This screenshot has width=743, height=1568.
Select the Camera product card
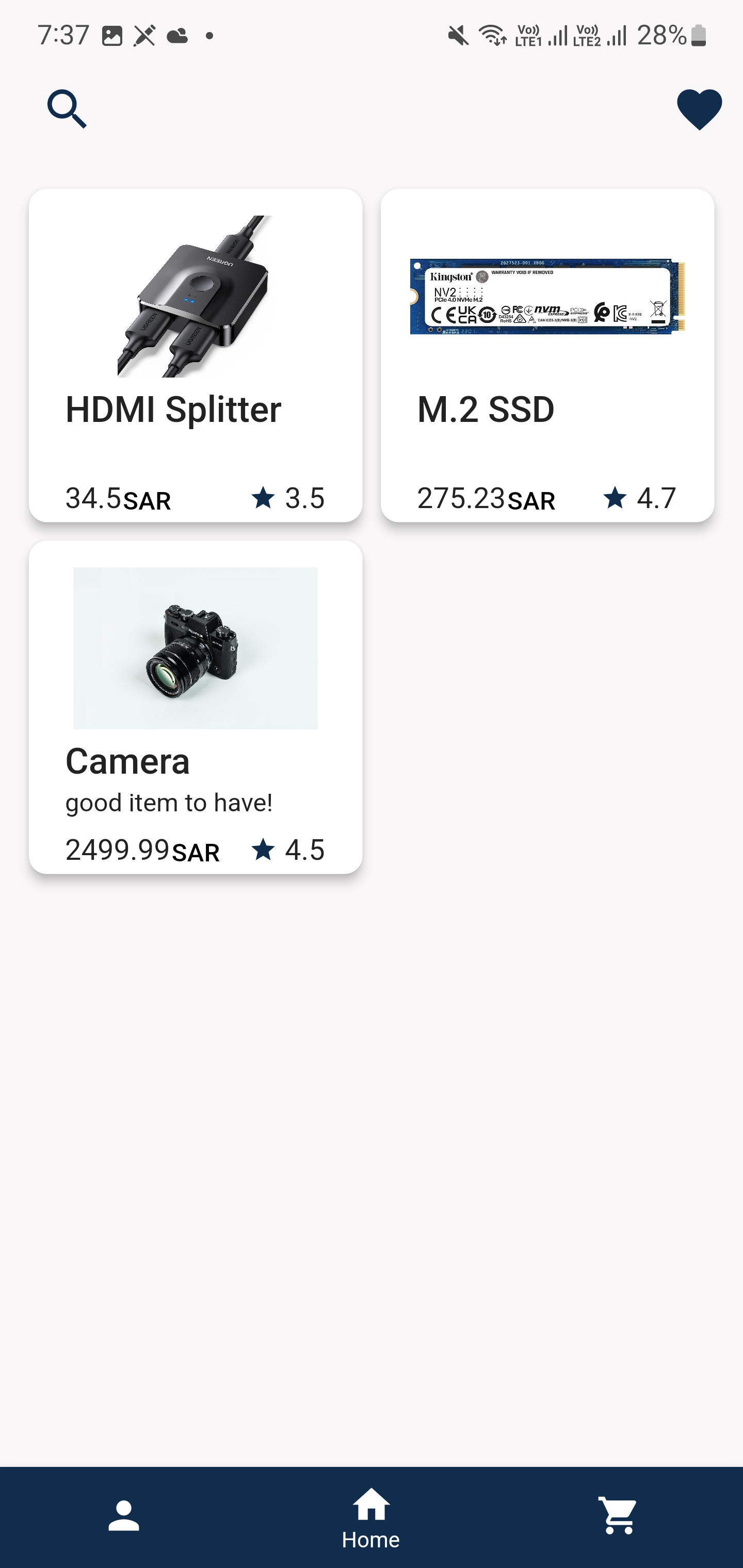click(x=196, y=707)
